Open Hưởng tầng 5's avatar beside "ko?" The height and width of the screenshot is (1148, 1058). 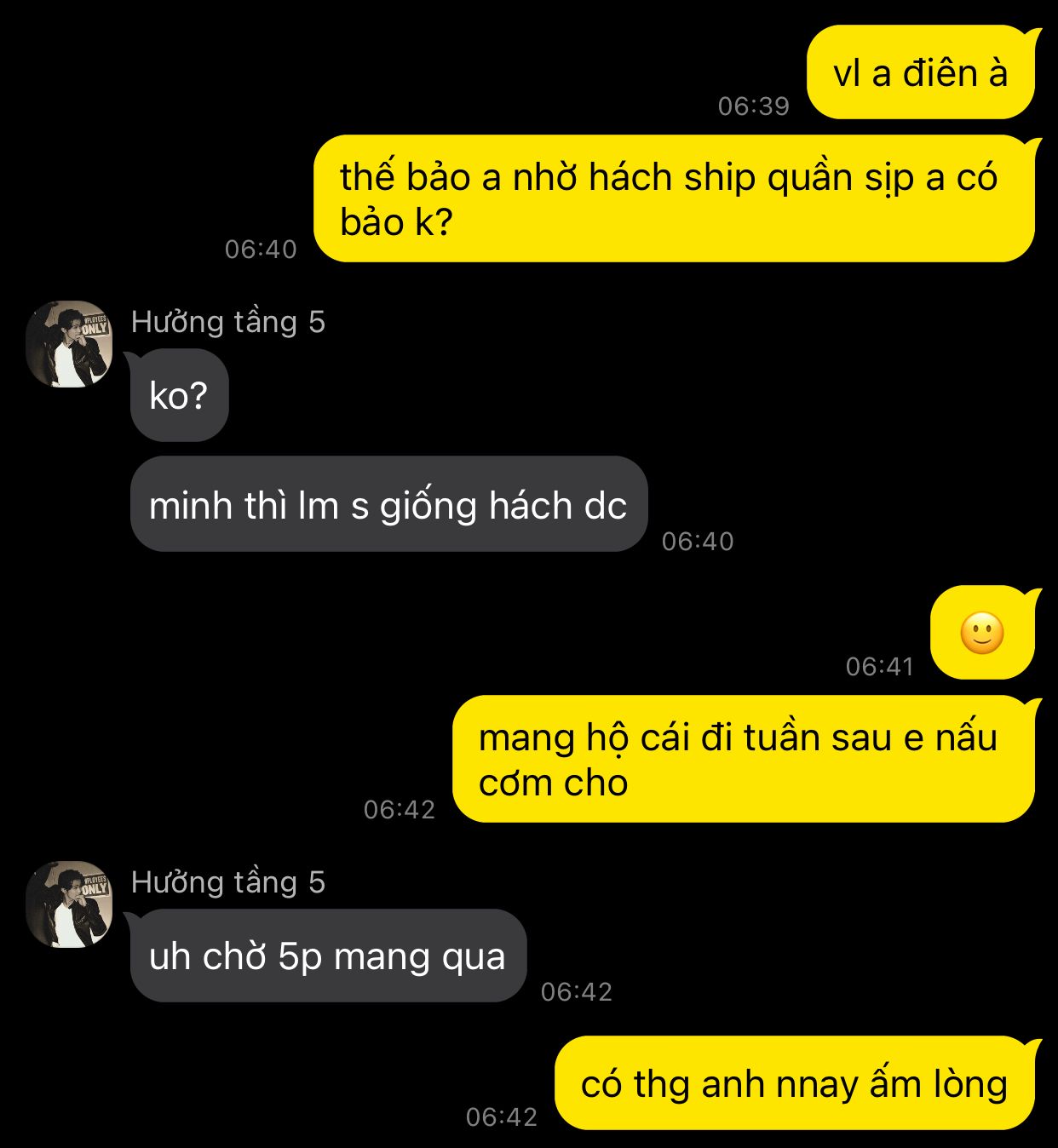(69, 344)
